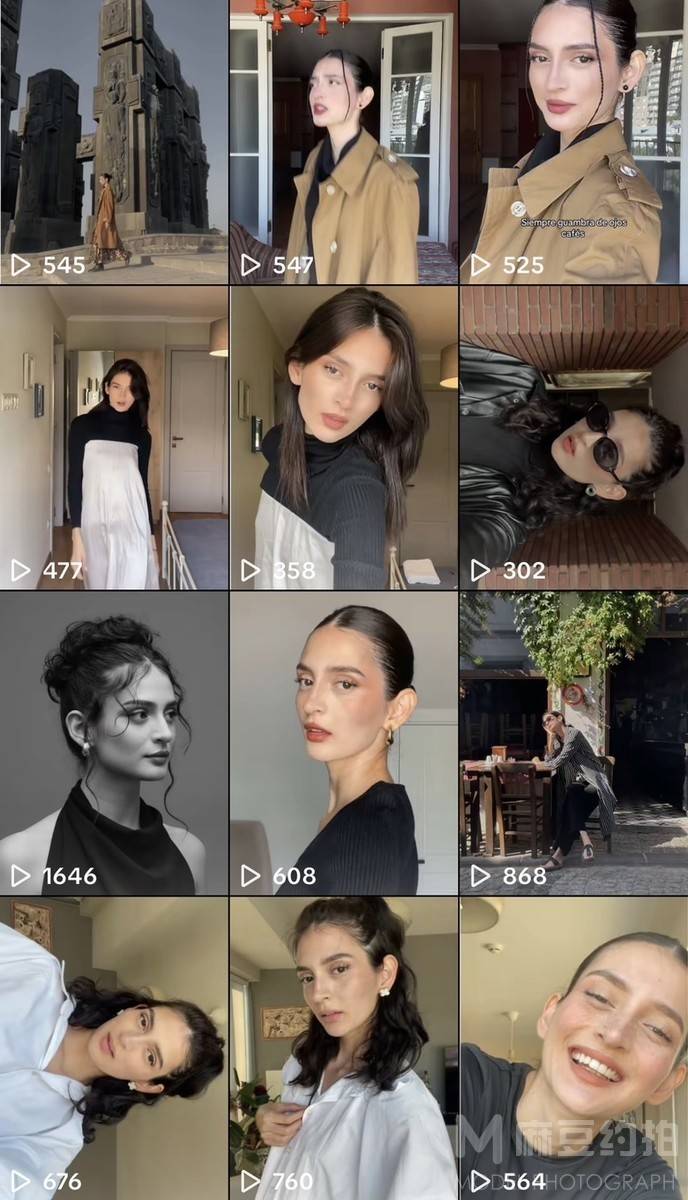Play the black-and-white video with 1646 views
The height and width of the screenshot is (1200, 688).
(114, 742)
